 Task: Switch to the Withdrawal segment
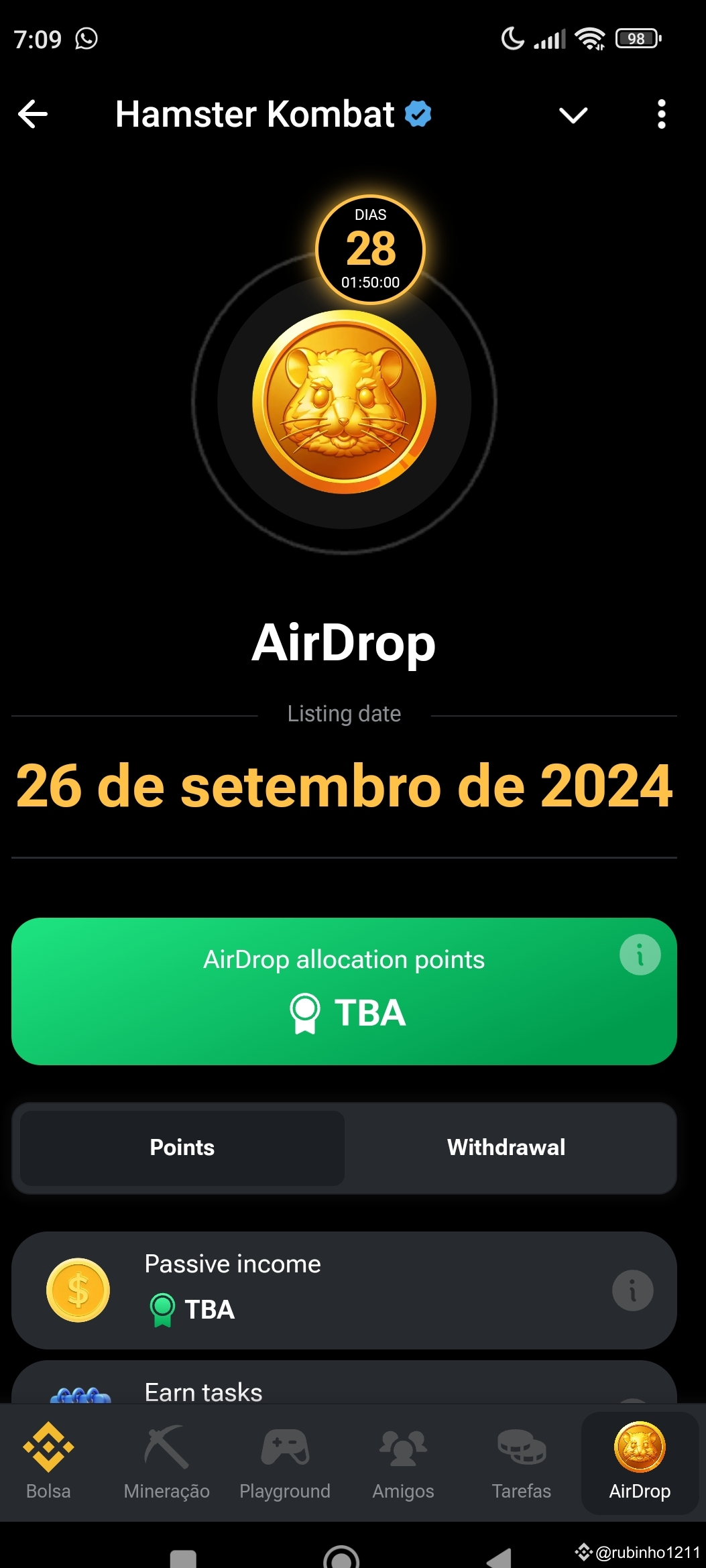tap(506, 1148)
